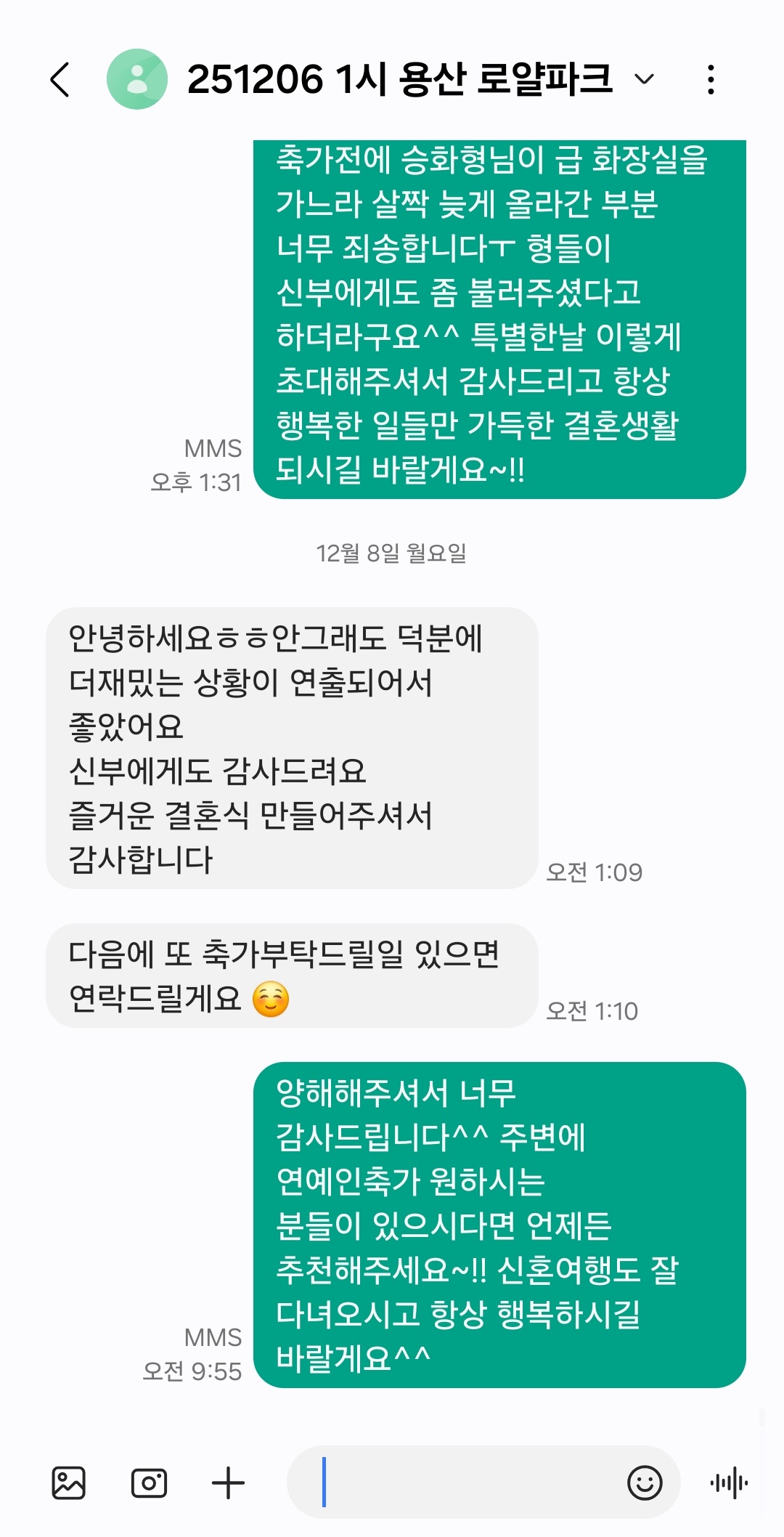Focus the message text field
Screen dimensions: 784x1537
point(465,1483)
